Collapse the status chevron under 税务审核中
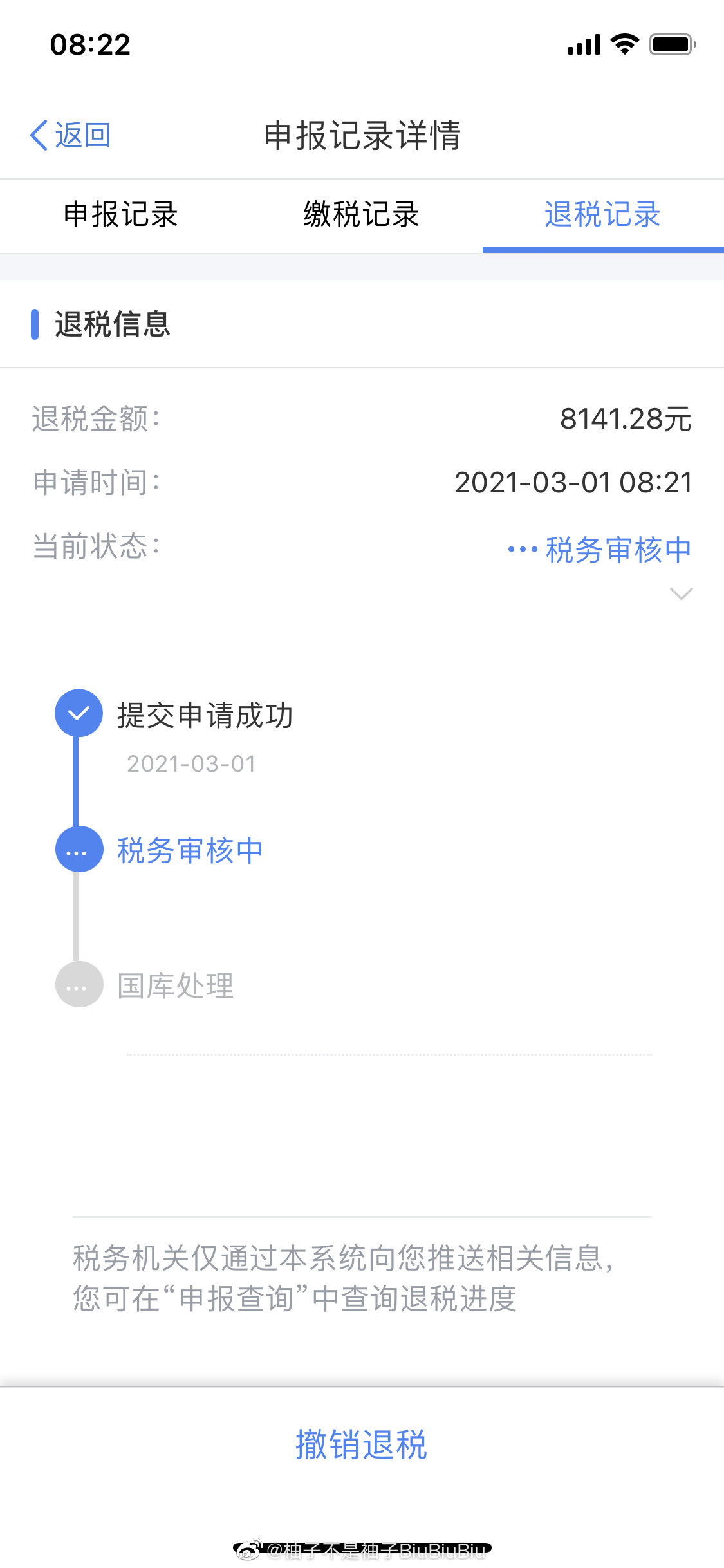724x1568 pixels. coord(681,593)
